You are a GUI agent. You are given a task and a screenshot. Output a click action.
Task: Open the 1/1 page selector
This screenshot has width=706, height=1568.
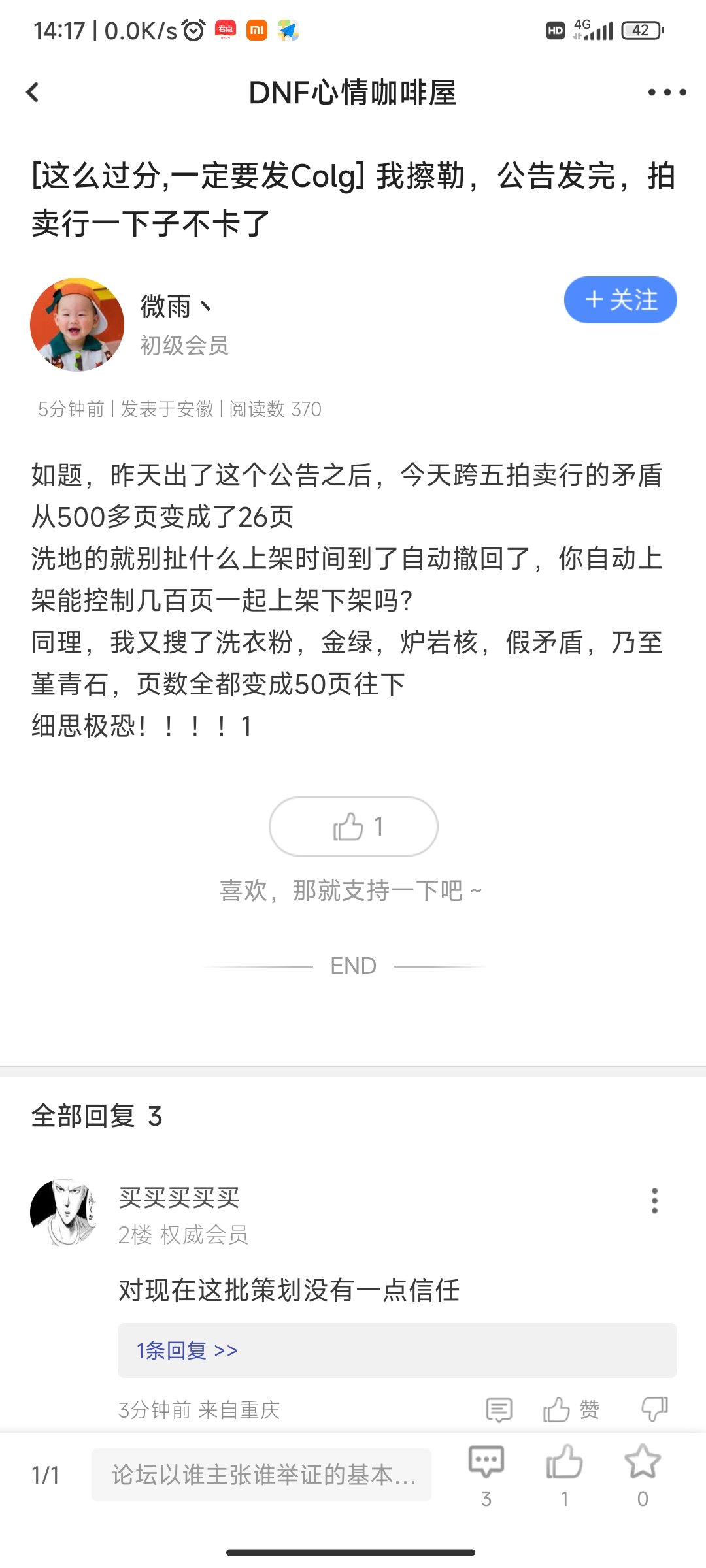click(x=46, y=1475)
